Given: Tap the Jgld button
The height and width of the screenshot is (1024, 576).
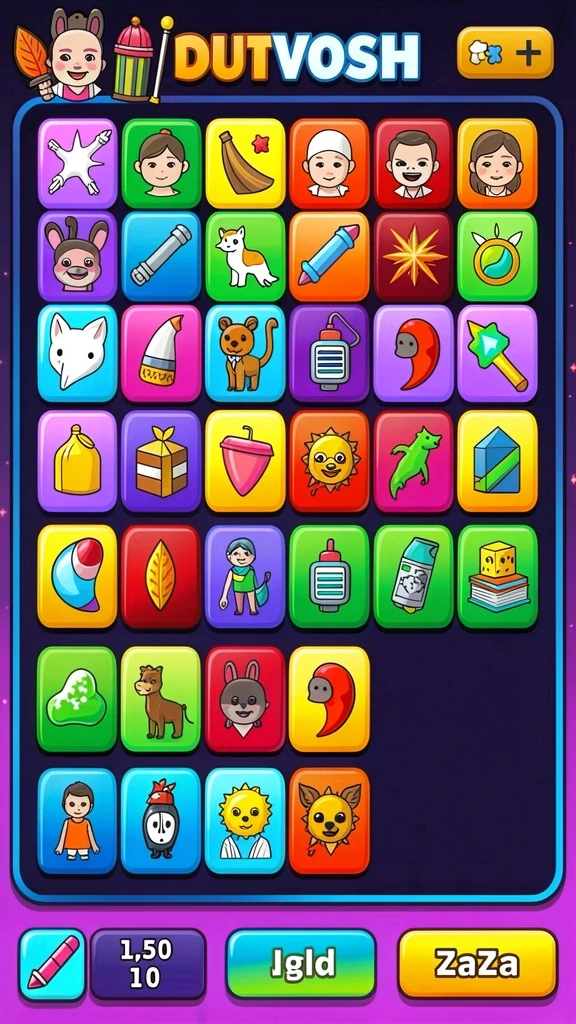Looking at the screenshot, I should tap(301, 963).
